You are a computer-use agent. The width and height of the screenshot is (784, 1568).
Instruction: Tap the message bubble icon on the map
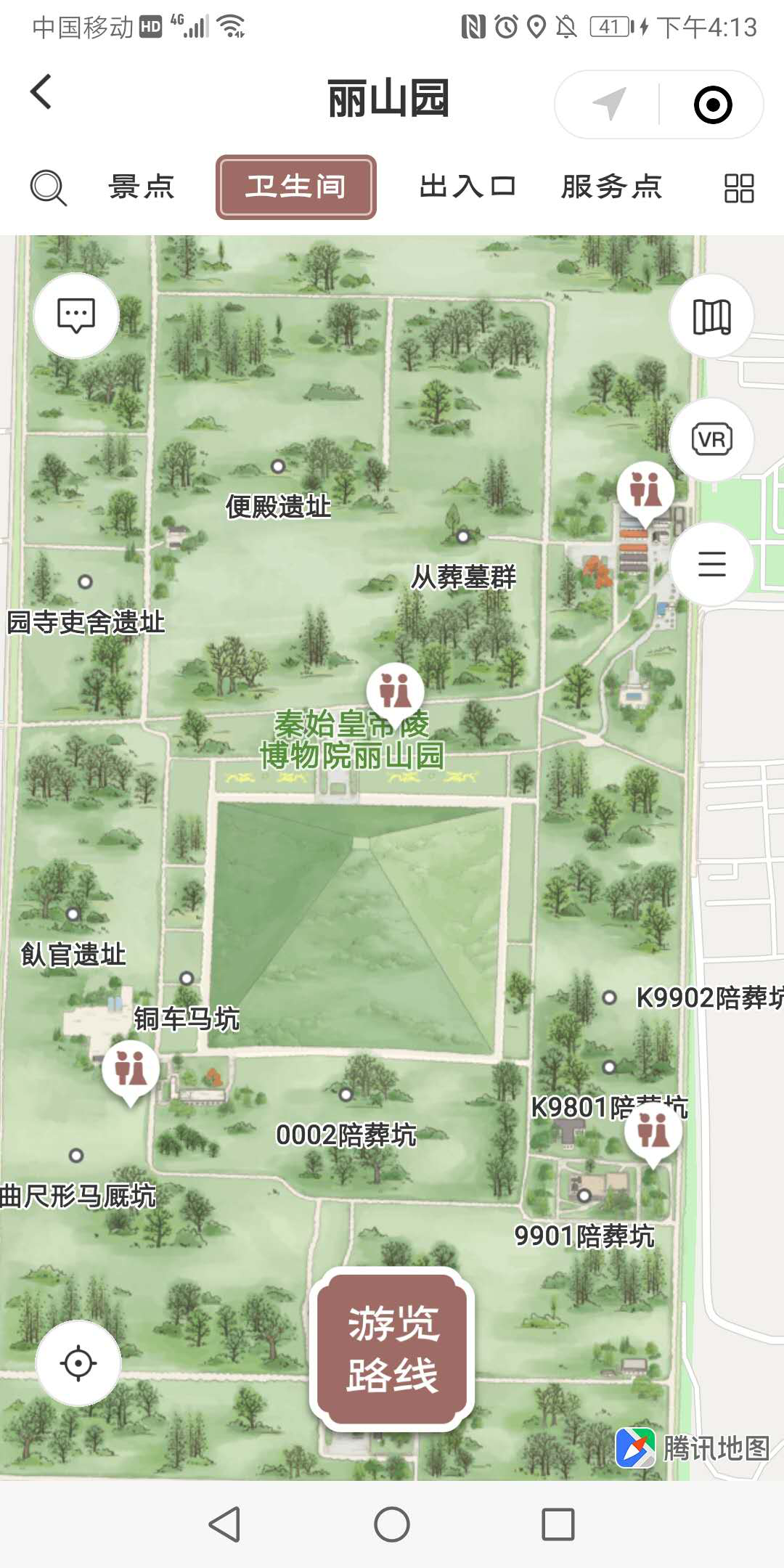[x=75, y=315]
